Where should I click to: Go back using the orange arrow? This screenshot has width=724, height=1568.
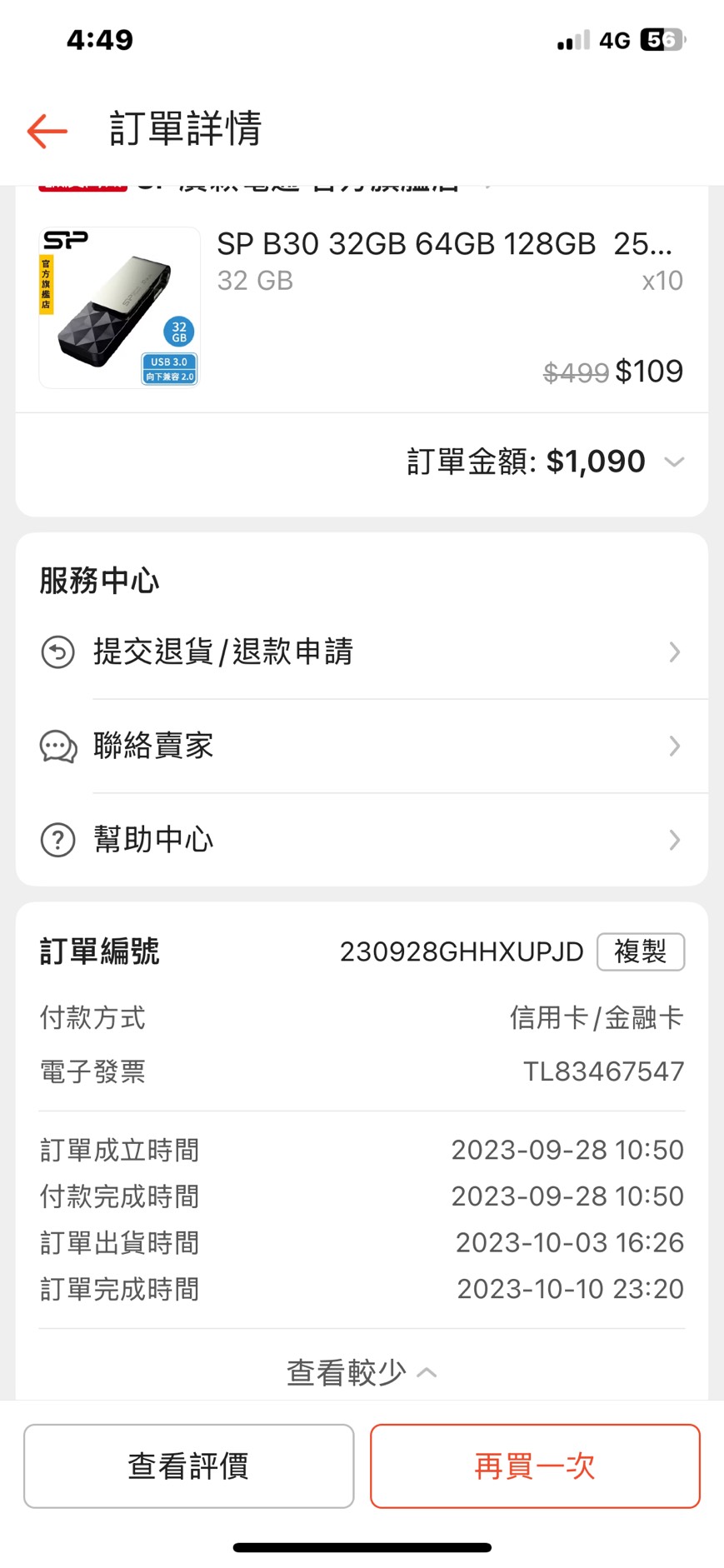pyautogui.click(x=47, y=131)
